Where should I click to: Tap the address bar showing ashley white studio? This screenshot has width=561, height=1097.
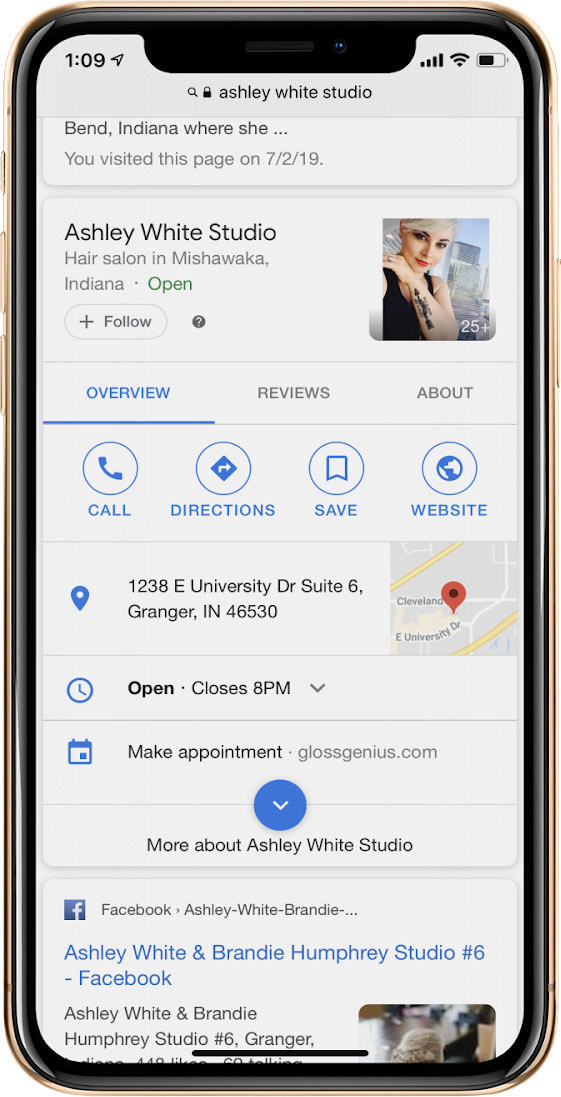(x=280, y=92)
